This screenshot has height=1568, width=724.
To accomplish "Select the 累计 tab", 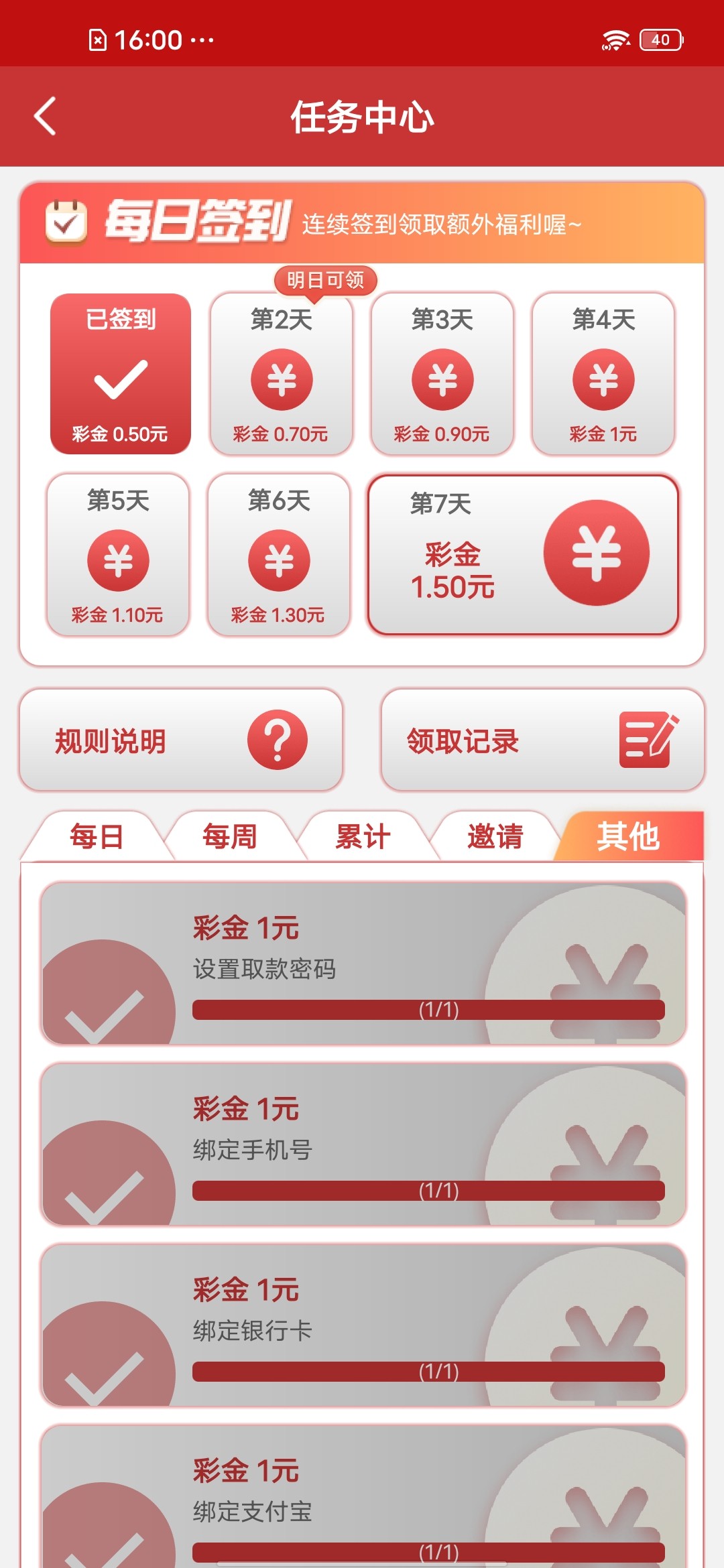I will click(x=362, y=837).
